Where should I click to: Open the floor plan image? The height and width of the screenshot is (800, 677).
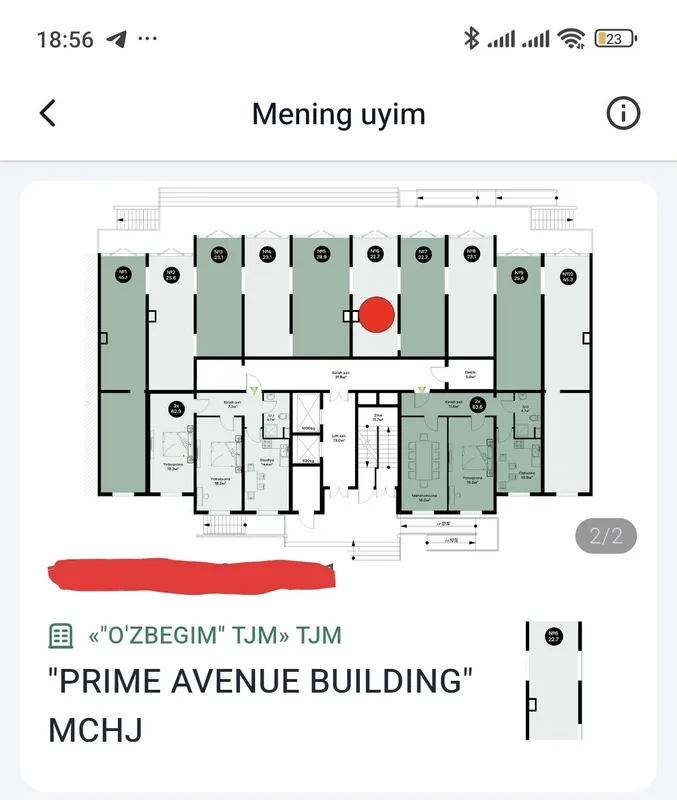339,374
